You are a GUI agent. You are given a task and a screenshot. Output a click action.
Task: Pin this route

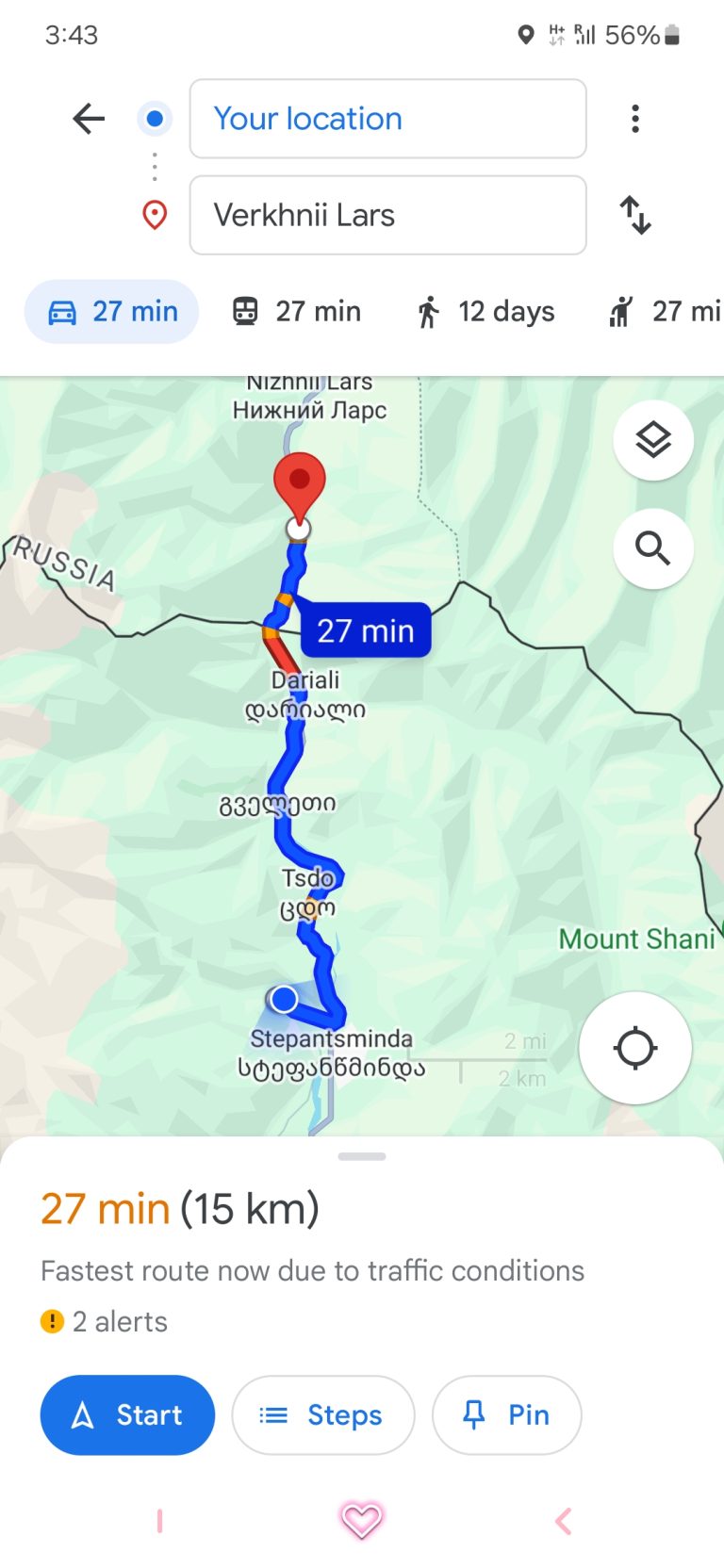click(506, 1414)
